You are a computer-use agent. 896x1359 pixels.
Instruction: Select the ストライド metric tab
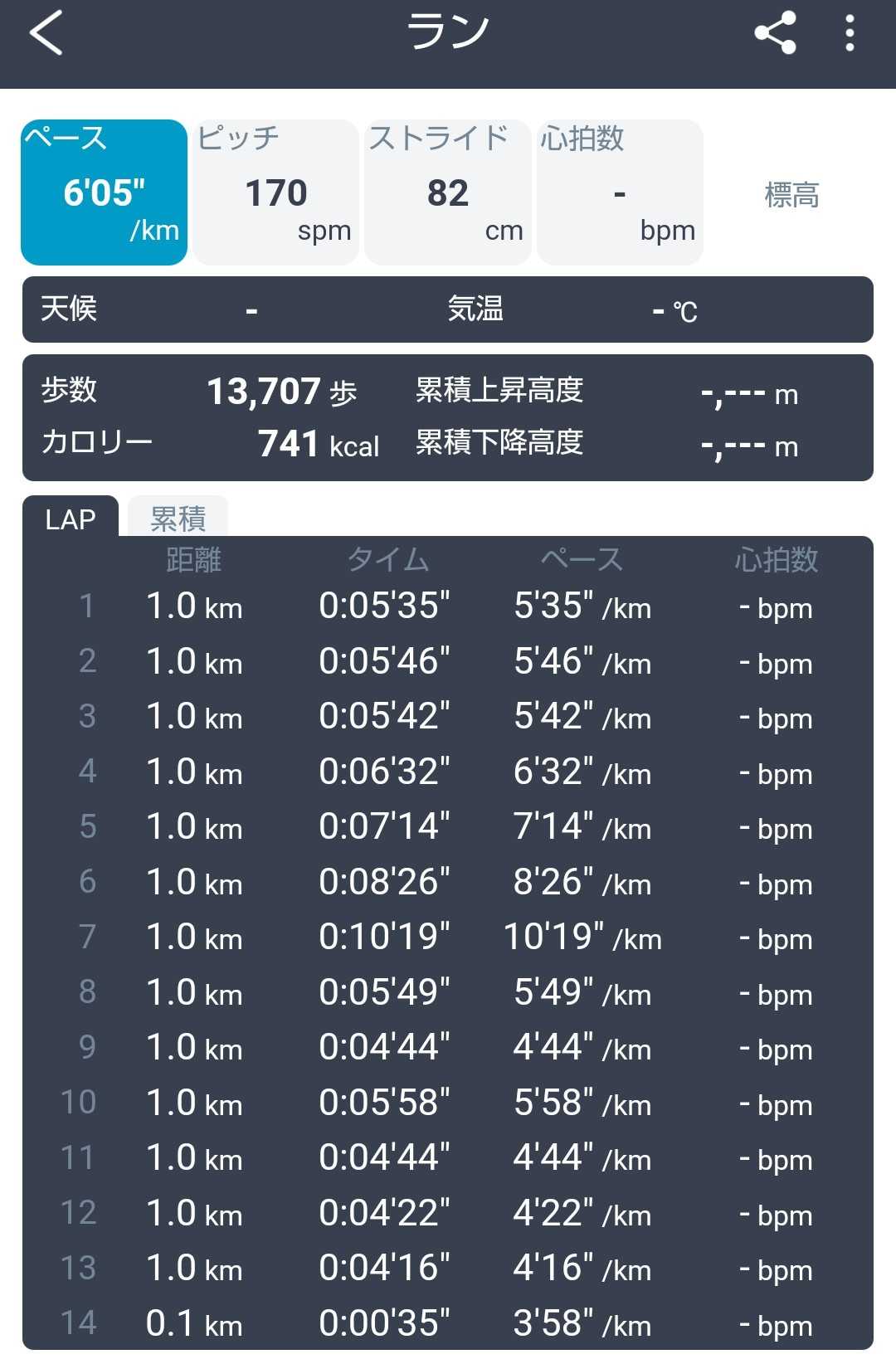pyautogui.click(x=448, y=192)
